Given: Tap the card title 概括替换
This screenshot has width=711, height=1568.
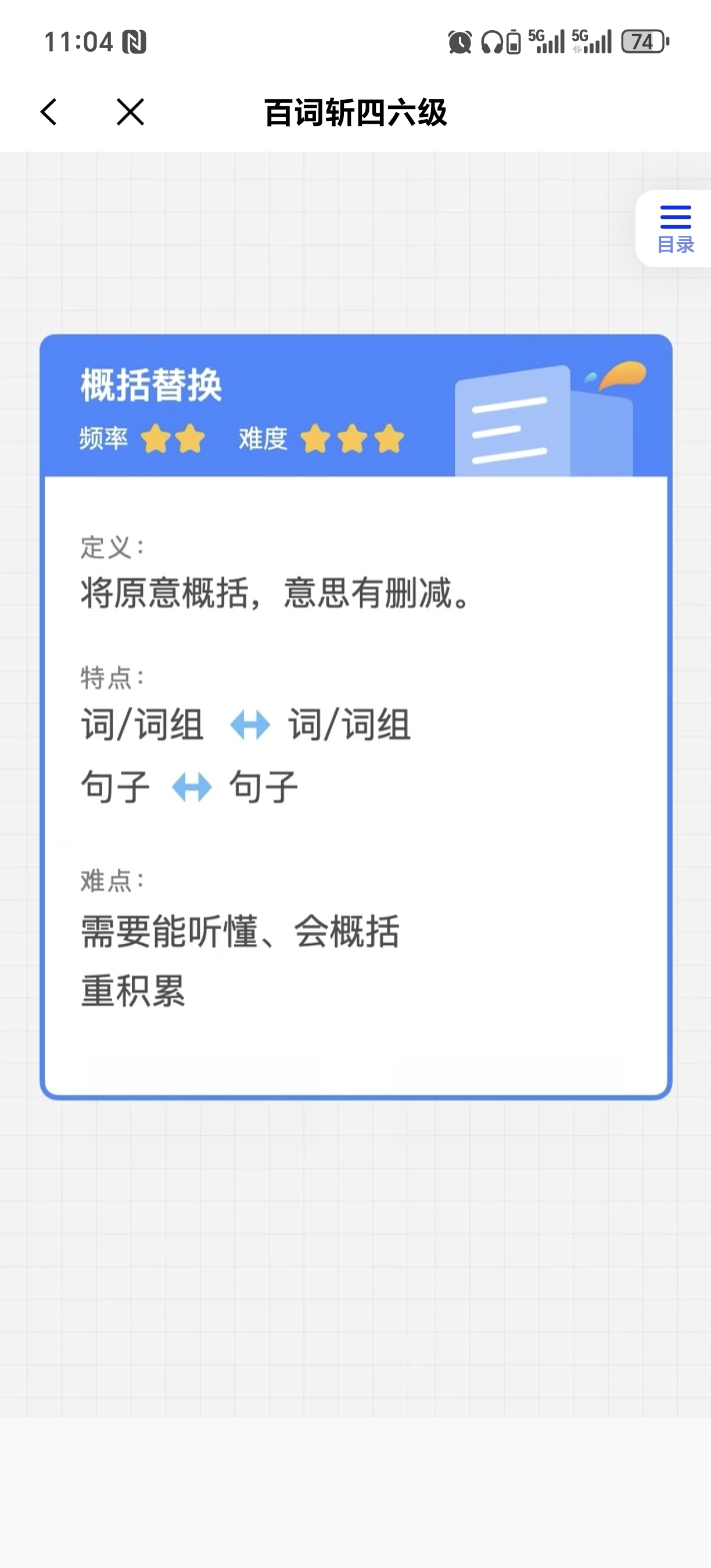Looking at the screenshot, I should [x=152, y=383].
